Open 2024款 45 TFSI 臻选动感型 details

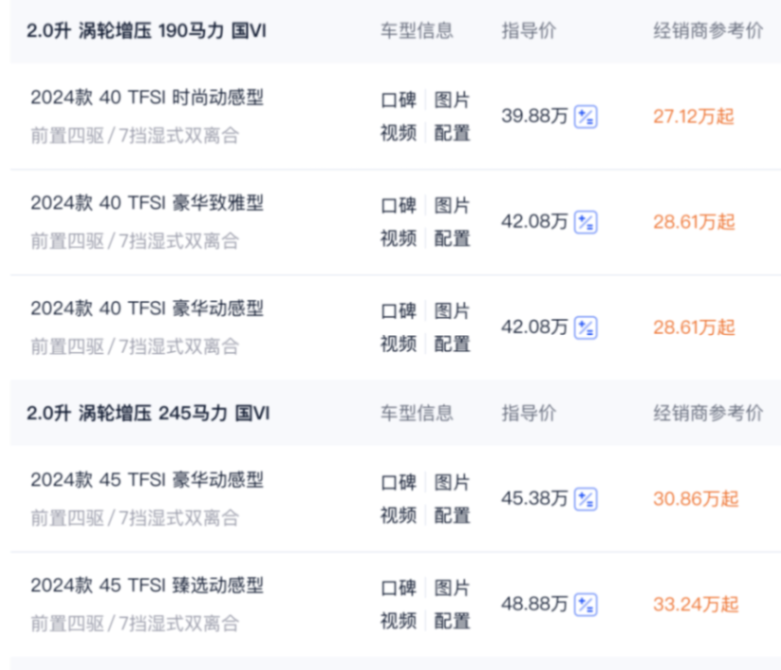point(147,585)
